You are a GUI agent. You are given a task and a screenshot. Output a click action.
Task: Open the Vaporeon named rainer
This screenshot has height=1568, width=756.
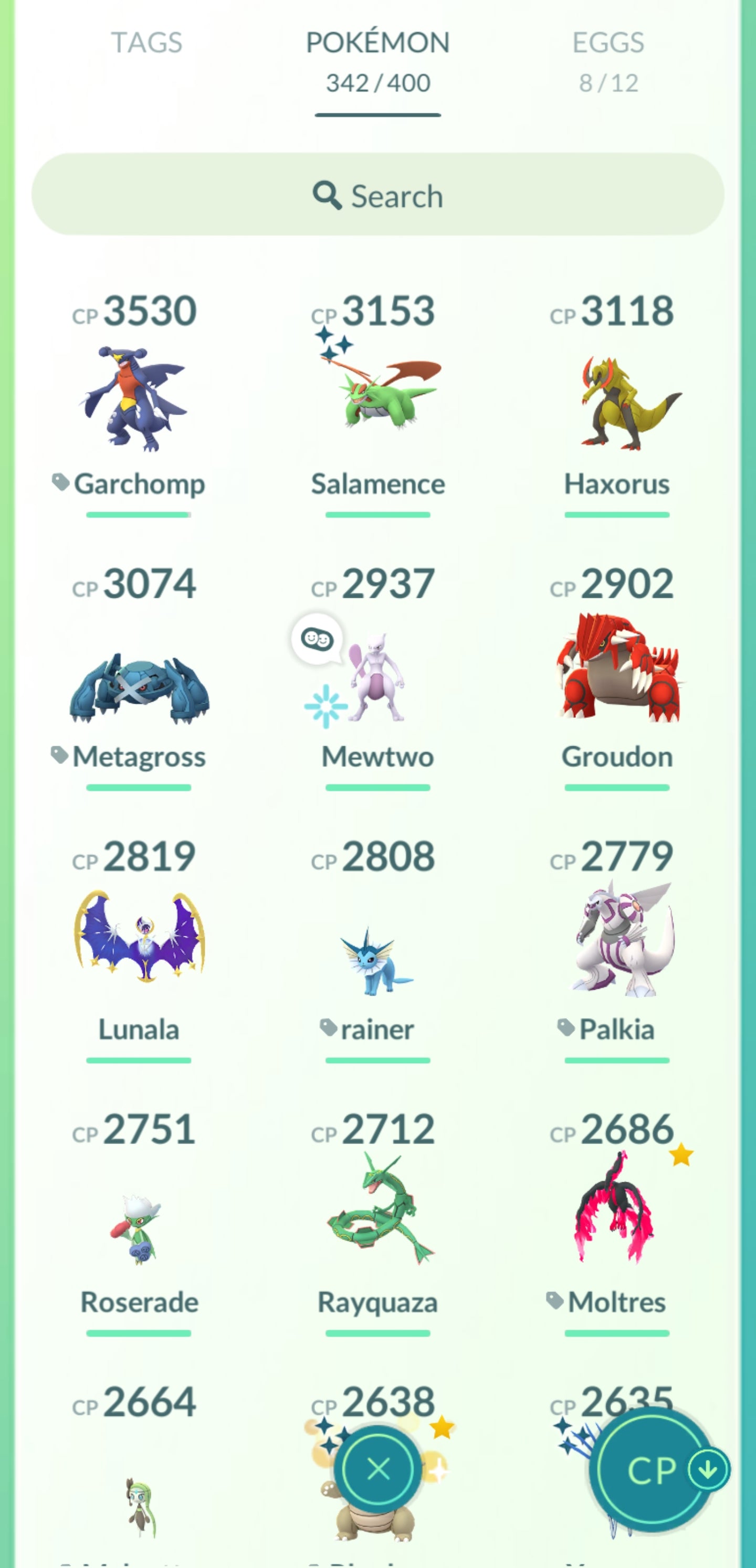click(377, 962)
